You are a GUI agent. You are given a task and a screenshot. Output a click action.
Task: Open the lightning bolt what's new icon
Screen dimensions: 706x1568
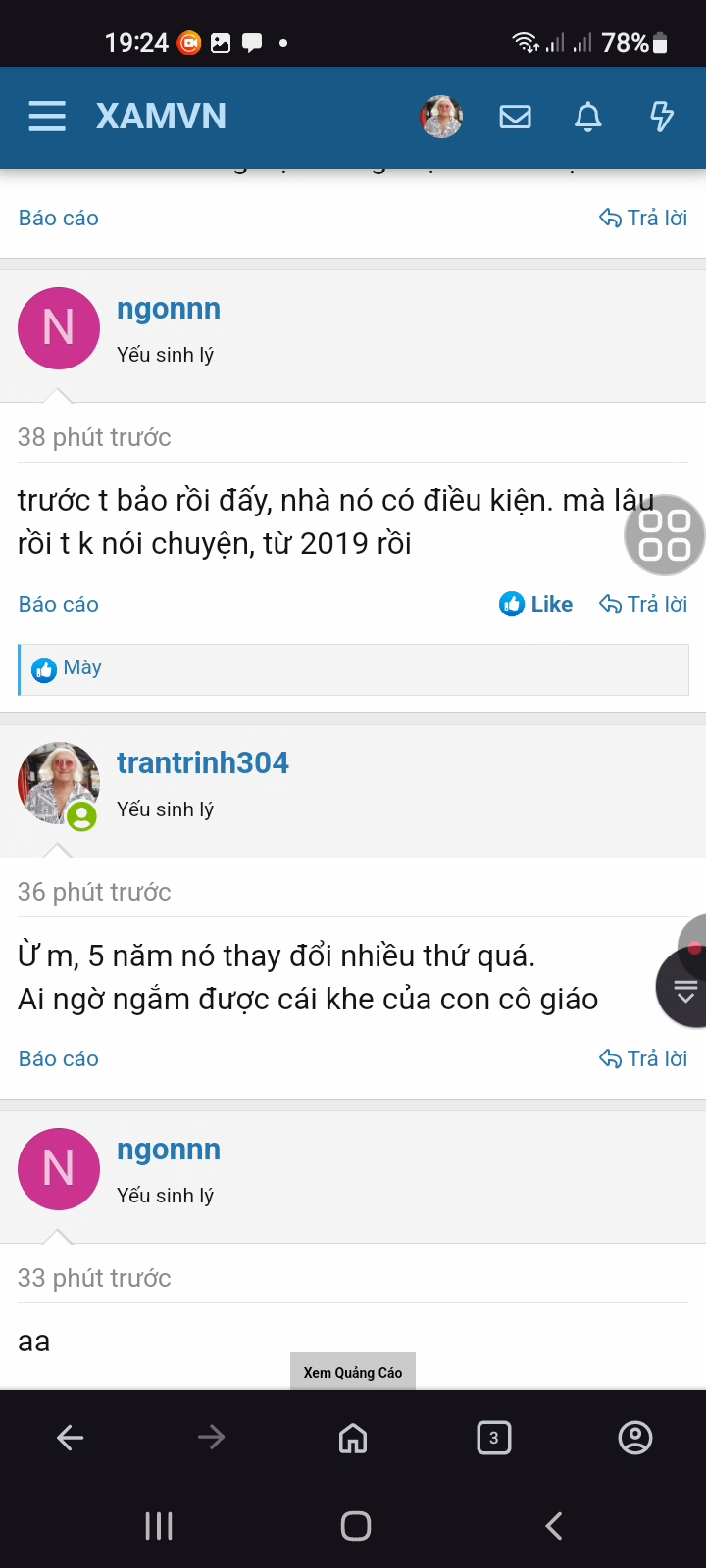tap(662, 117)
